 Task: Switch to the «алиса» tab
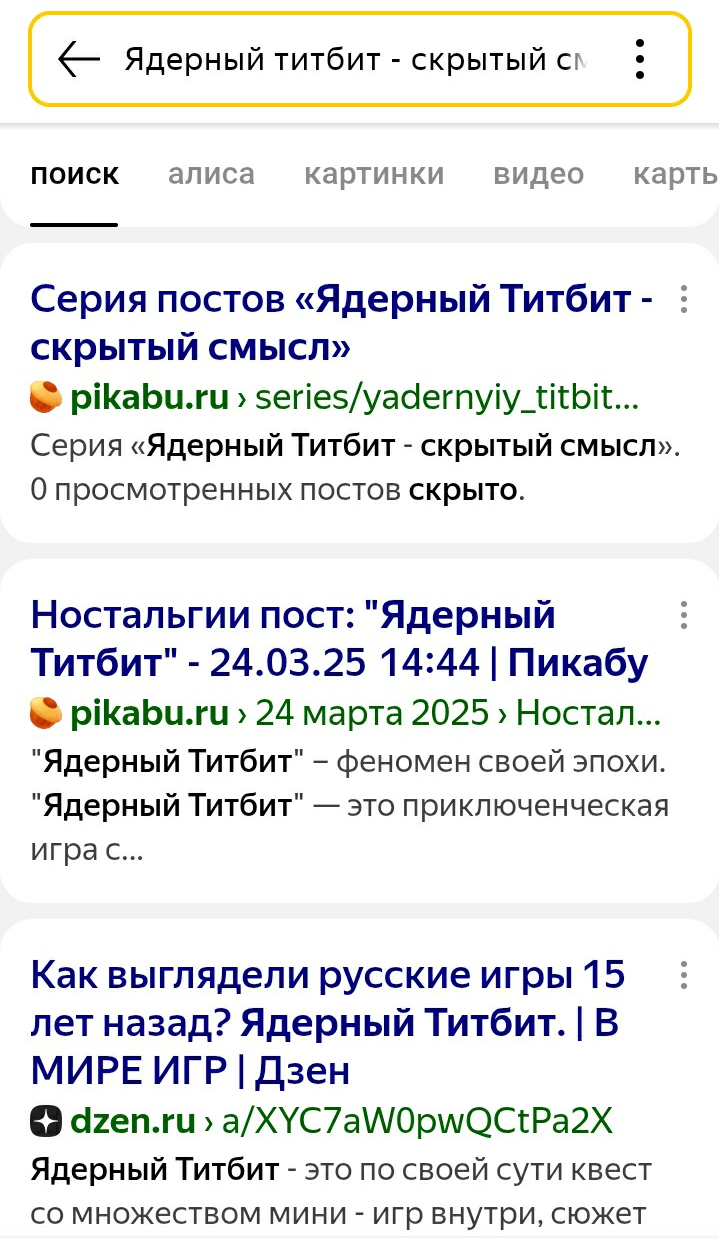[x=211, y=174]
